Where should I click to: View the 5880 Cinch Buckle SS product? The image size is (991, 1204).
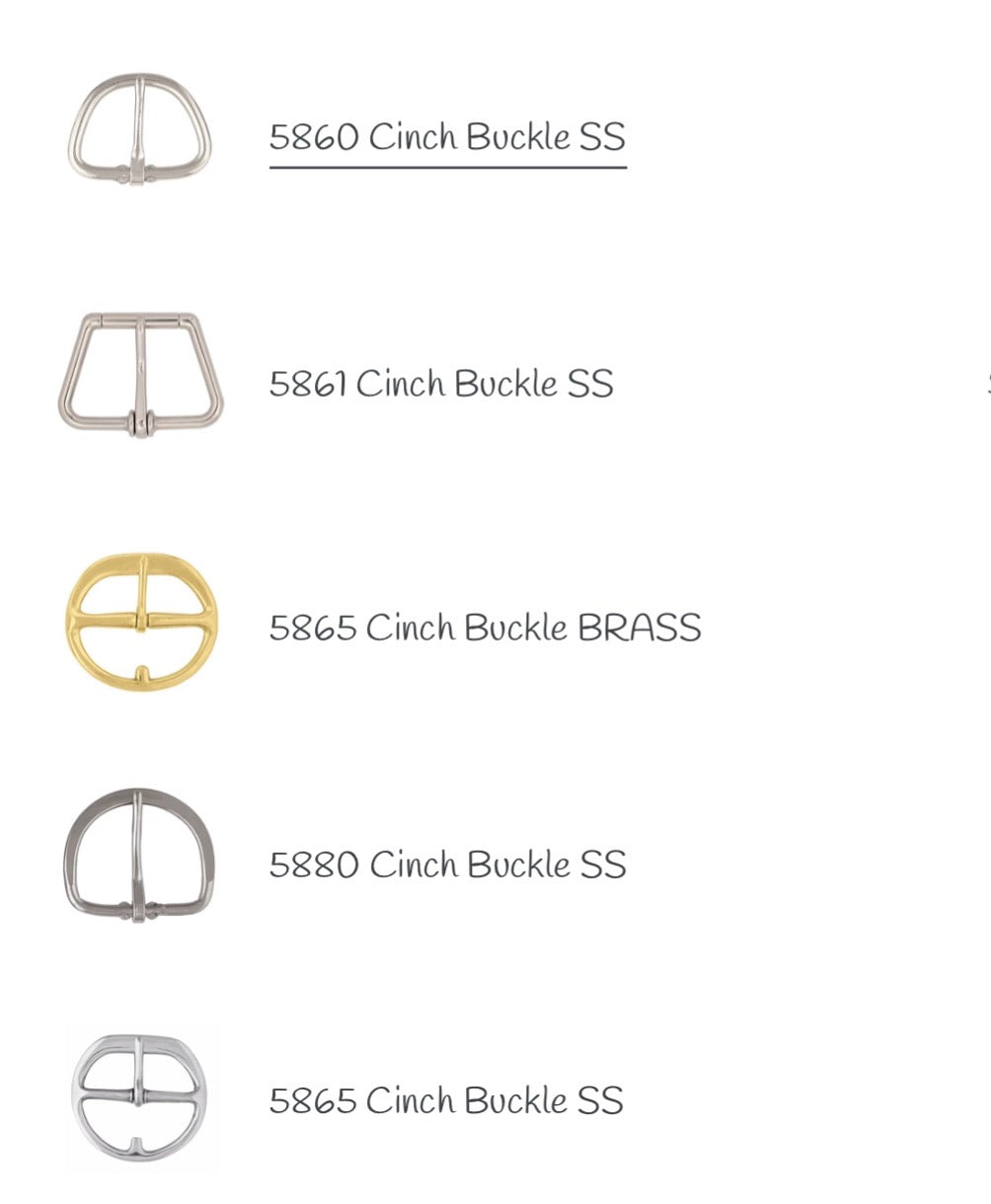pos(447,865)
